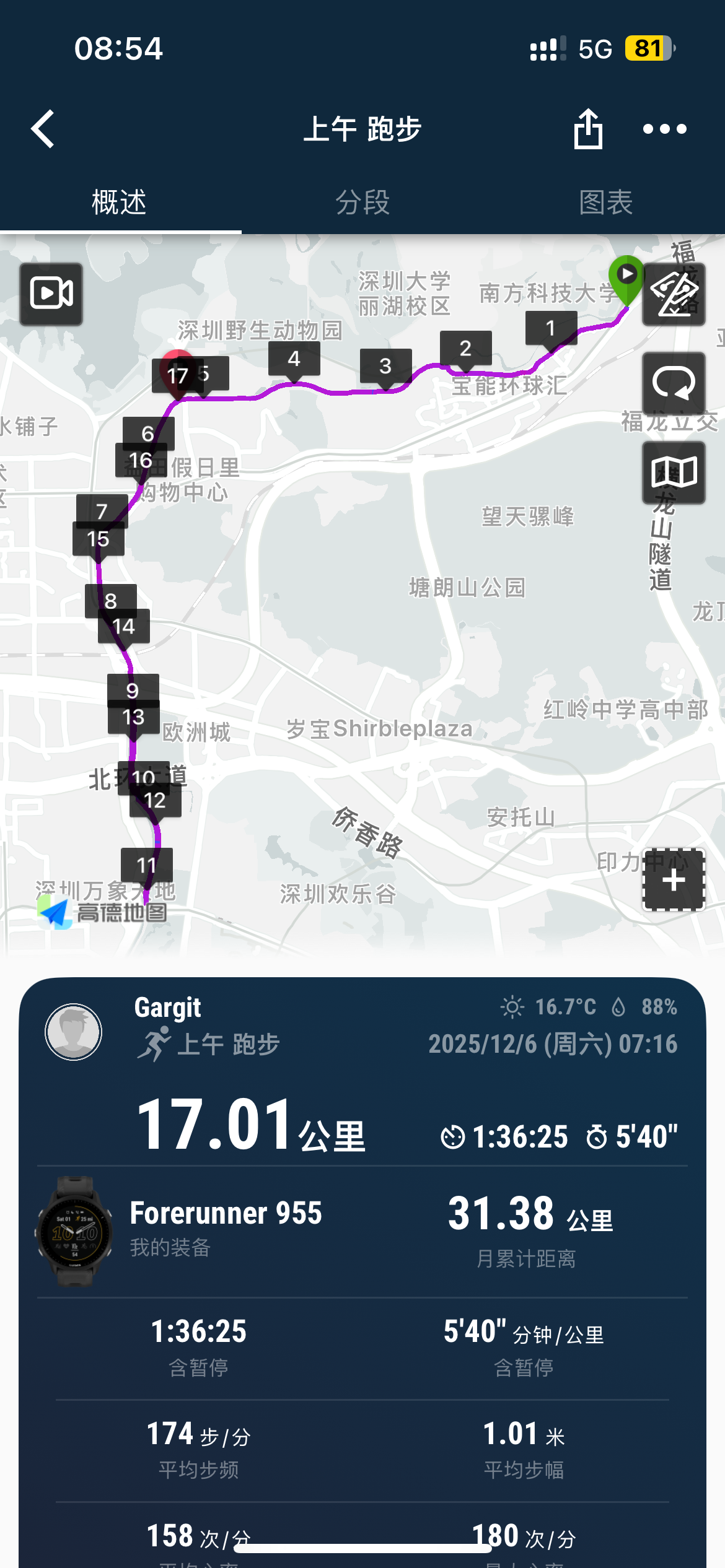Image resolution: width=725 pixels, height=1568 pixels.
Task: Play the route video animation
Action: pos(51,294)
